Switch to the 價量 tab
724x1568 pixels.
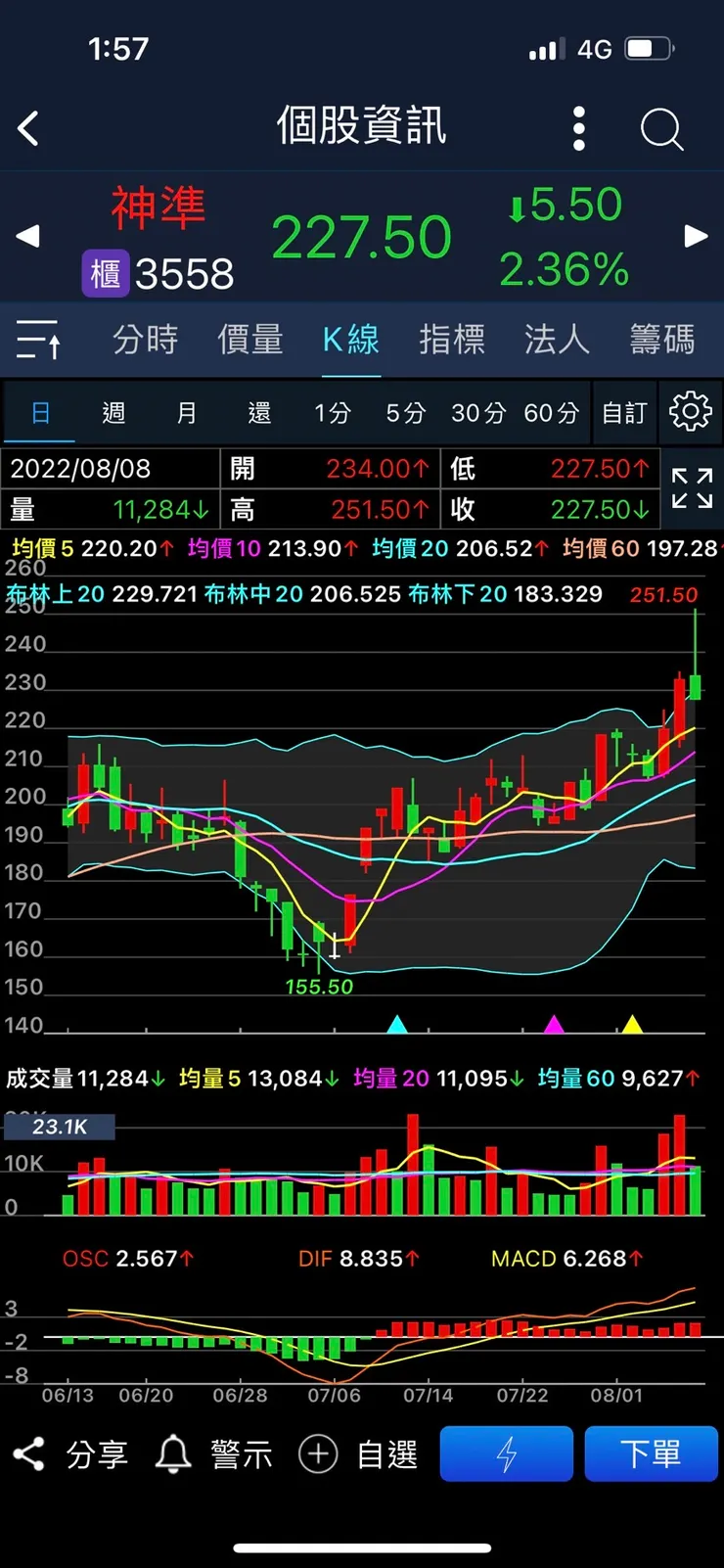(x=249, y=340)
